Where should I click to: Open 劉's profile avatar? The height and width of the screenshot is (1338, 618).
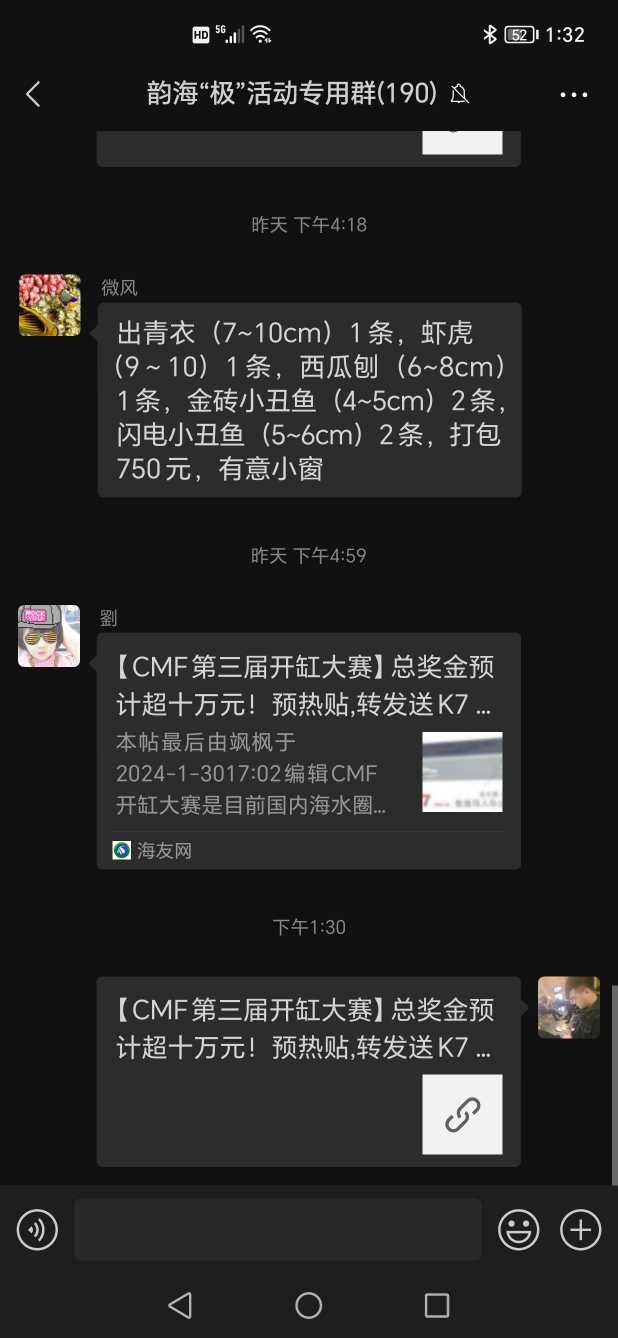tap(49, 636)
